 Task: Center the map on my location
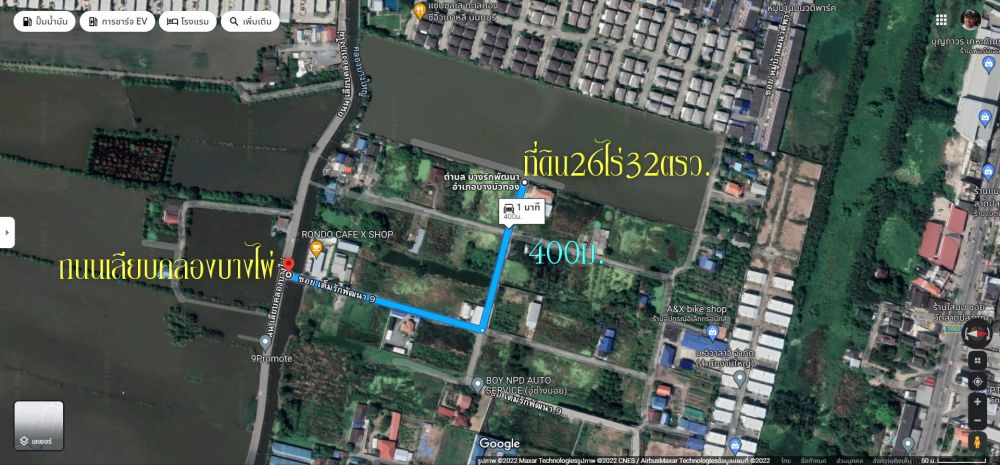pos(977,381)
